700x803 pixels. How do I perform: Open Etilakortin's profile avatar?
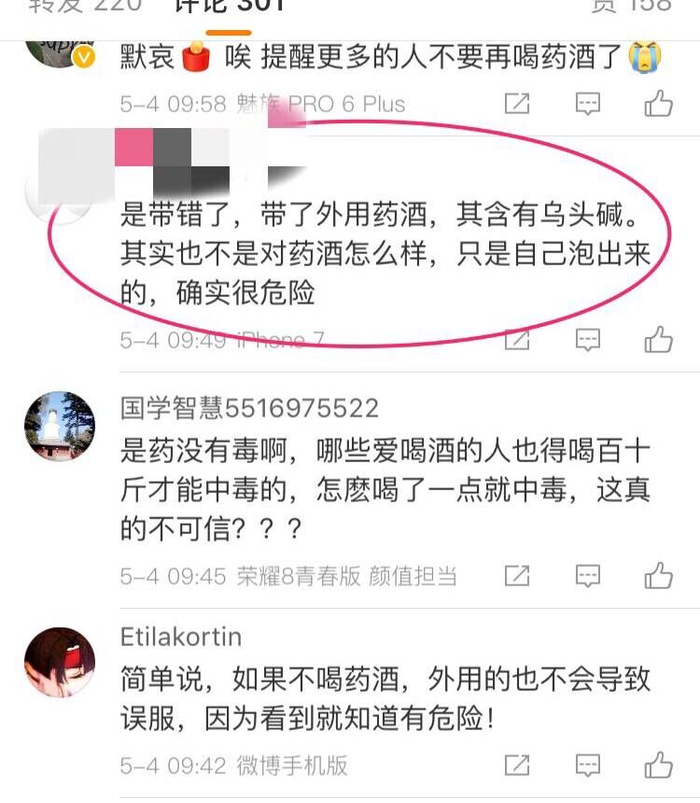pyautogui.click(x=59, y=661)
